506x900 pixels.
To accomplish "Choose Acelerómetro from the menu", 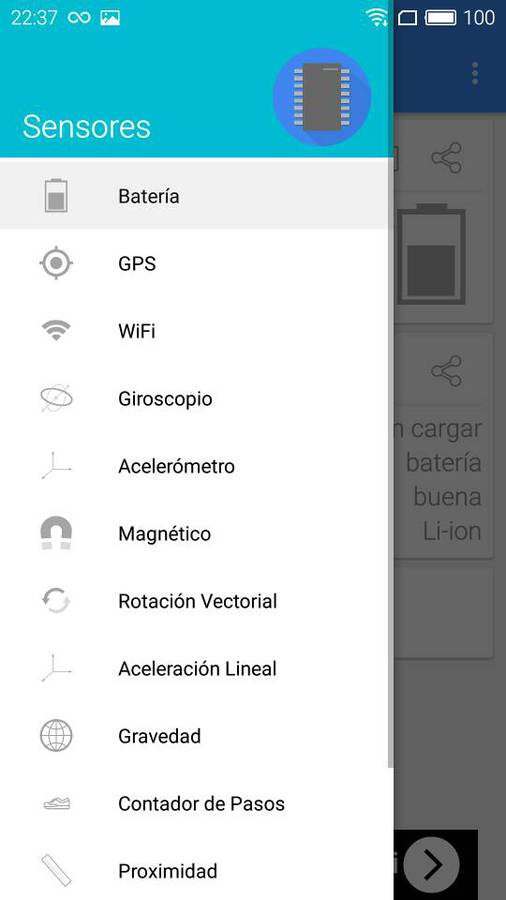I will [x=197, y=466].
